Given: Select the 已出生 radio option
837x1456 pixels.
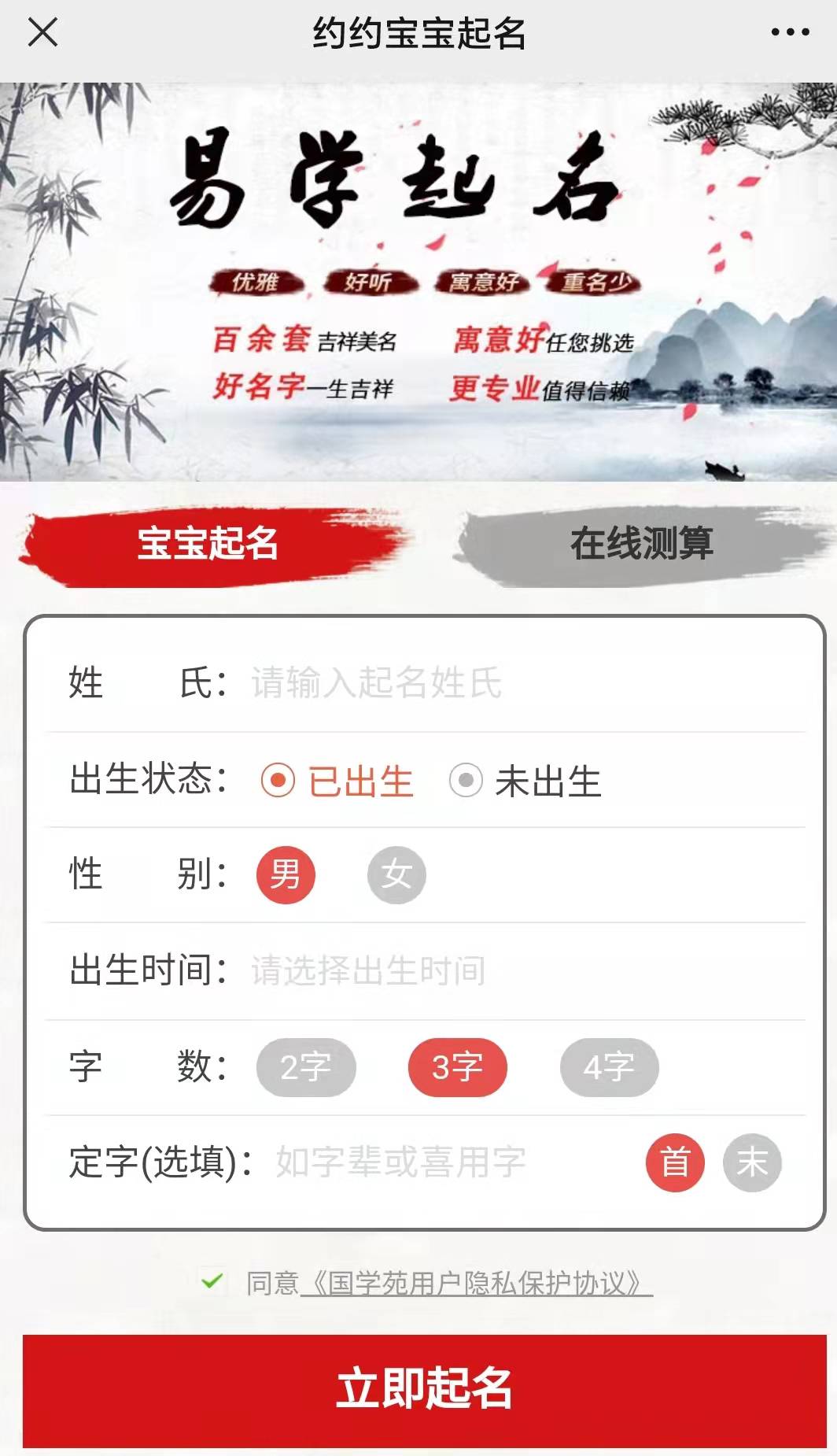Looking at the screenshot, I should pos(278,781).
